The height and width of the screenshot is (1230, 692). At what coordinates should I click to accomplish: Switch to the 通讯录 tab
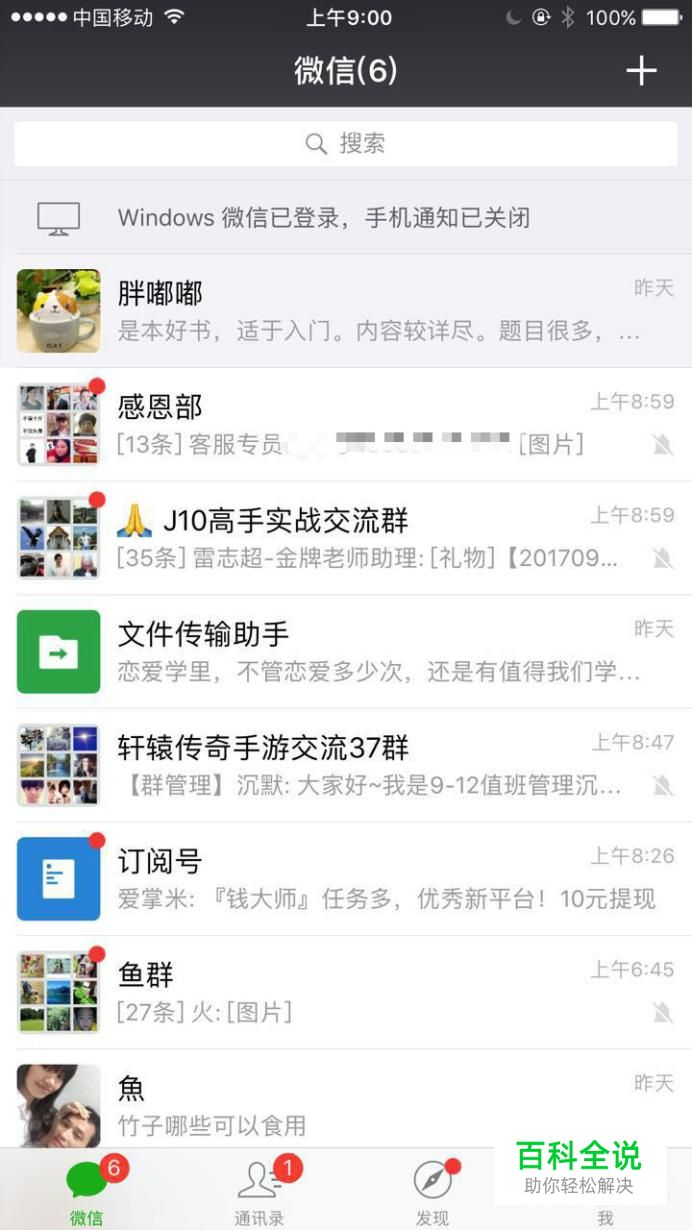pos(259,1192)
